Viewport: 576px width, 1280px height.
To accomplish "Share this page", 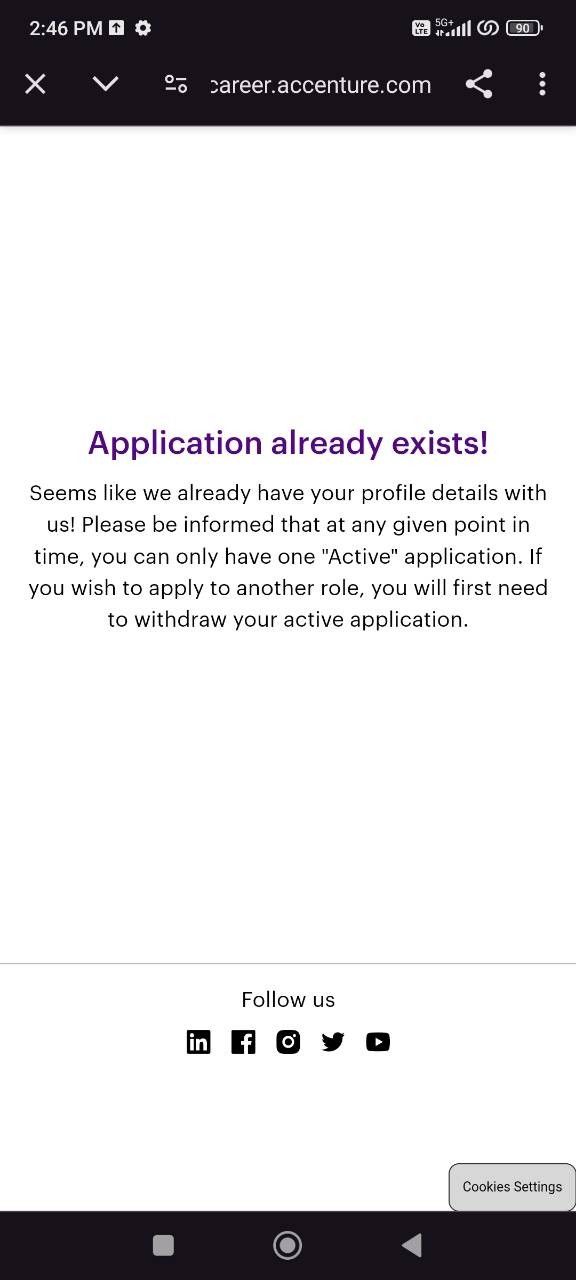I will (x=479, y=85).
